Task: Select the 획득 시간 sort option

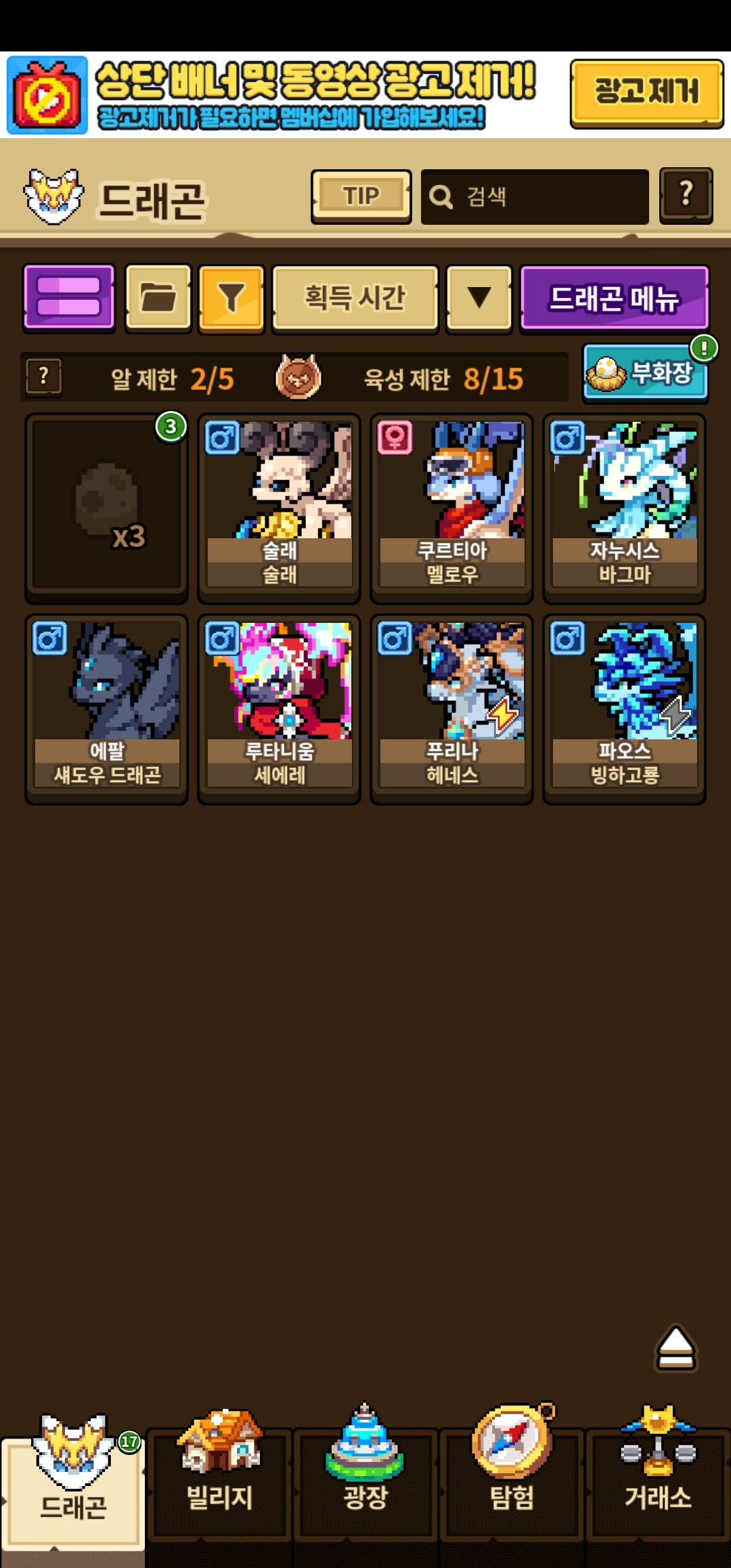Action: coord(355,299)
